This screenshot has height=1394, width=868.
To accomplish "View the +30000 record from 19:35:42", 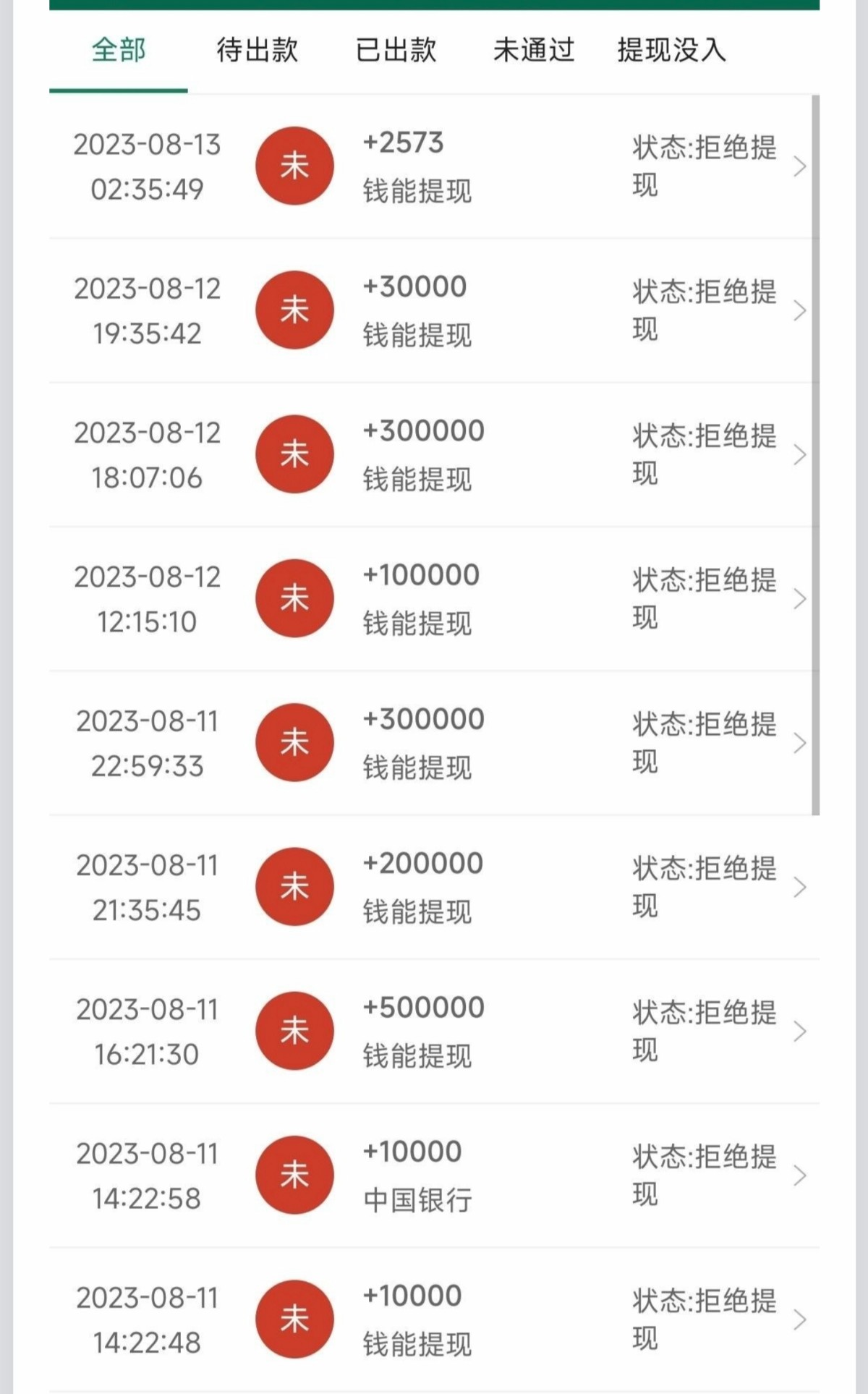I will point(434,310).
